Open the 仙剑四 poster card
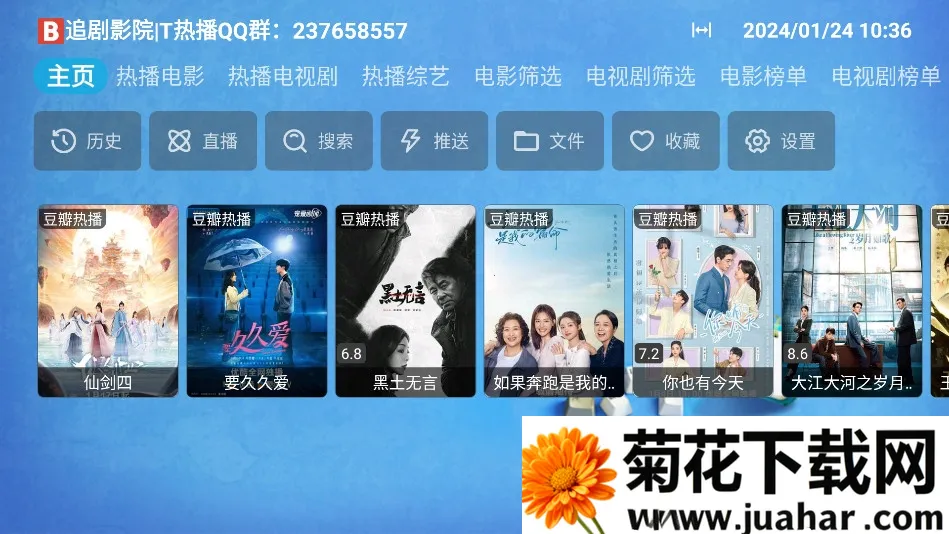Viewport: 949px width, 534px height. 108,300
